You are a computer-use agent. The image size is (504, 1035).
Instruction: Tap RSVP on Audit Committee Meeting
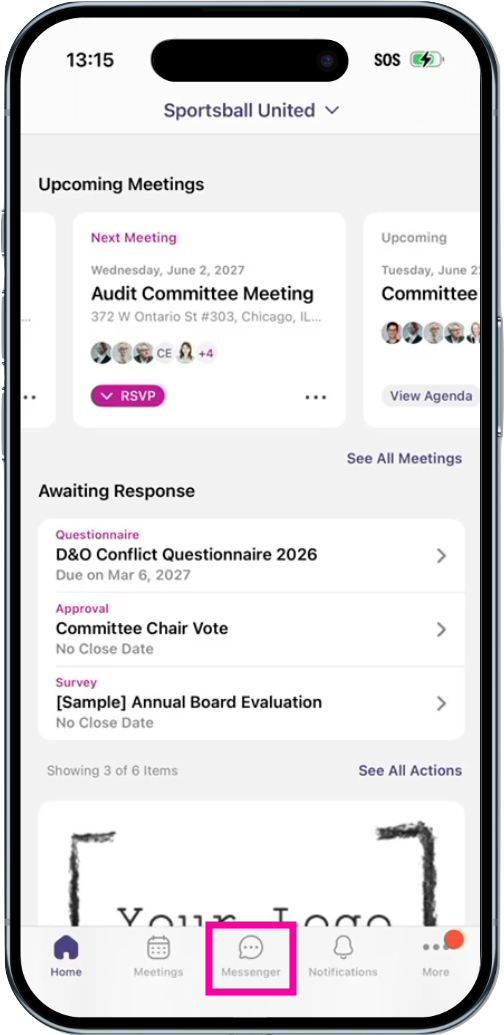pyautogui.click(x=127, y=396)
